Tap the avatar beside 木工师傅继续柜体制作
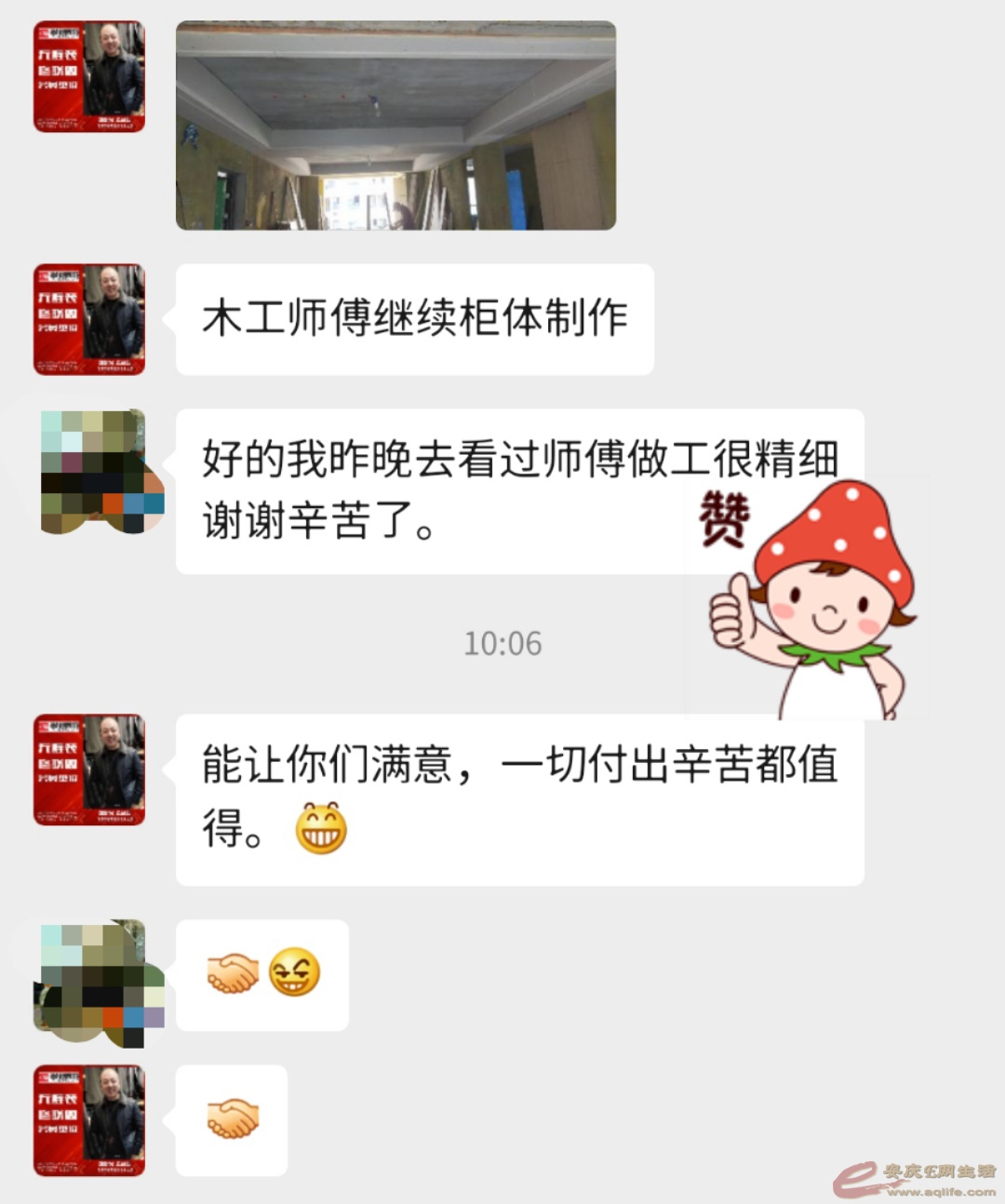This screenshot has width=1005, height=1204. 89,319
